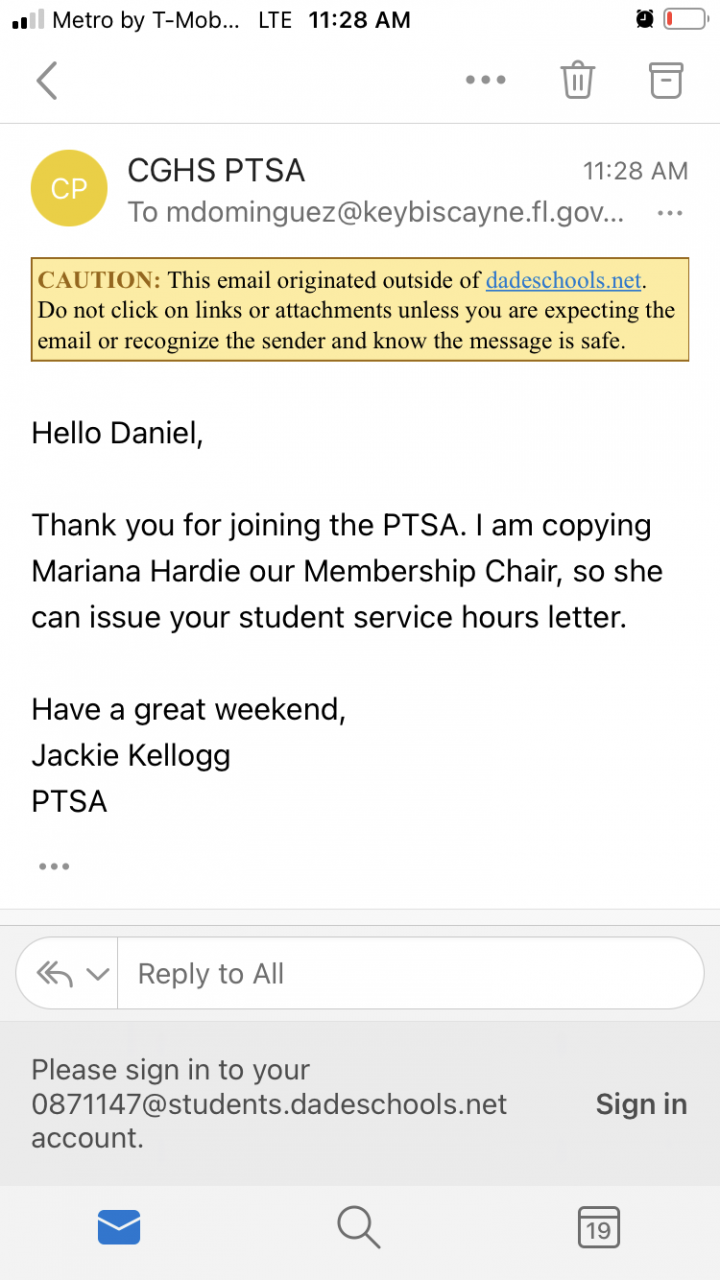Open the CGHS PTSA sender avatar
Viewport: 720px width, 1280px height.
[69, 188]
